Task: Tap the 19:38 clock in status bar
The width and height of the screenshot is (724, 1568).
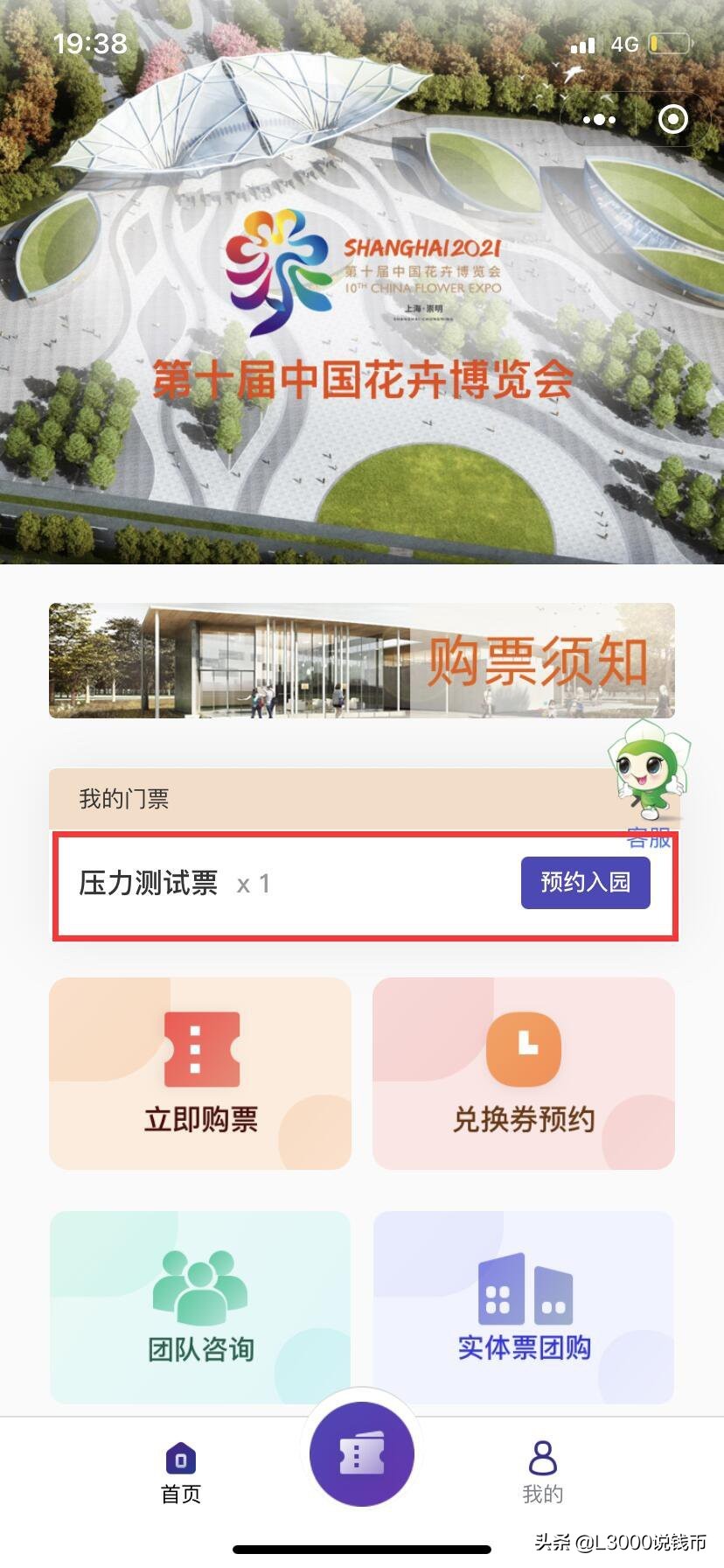Action: pos(92,42)
